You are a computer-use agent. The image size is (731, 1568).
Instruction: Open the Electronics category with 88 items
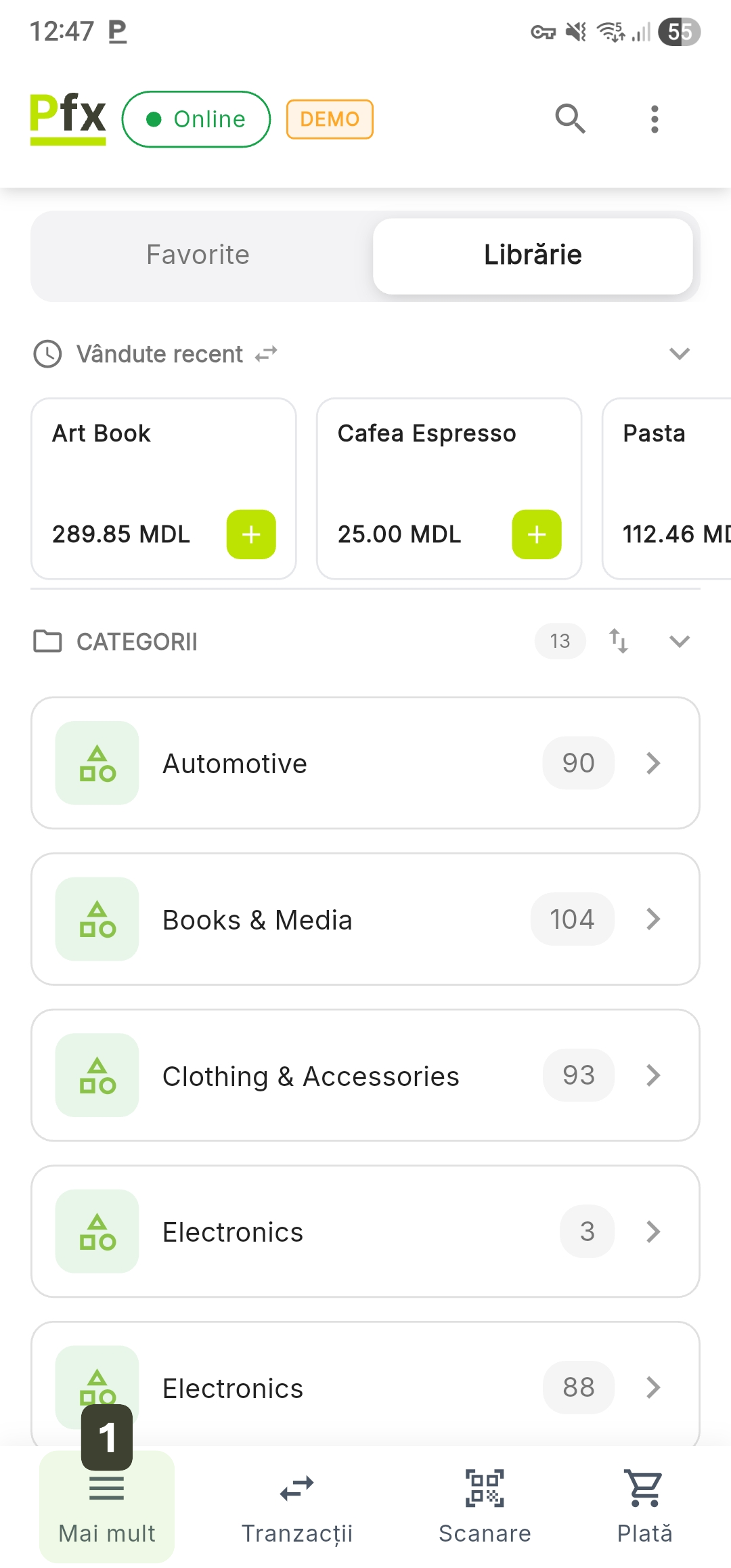(365, 1387)
